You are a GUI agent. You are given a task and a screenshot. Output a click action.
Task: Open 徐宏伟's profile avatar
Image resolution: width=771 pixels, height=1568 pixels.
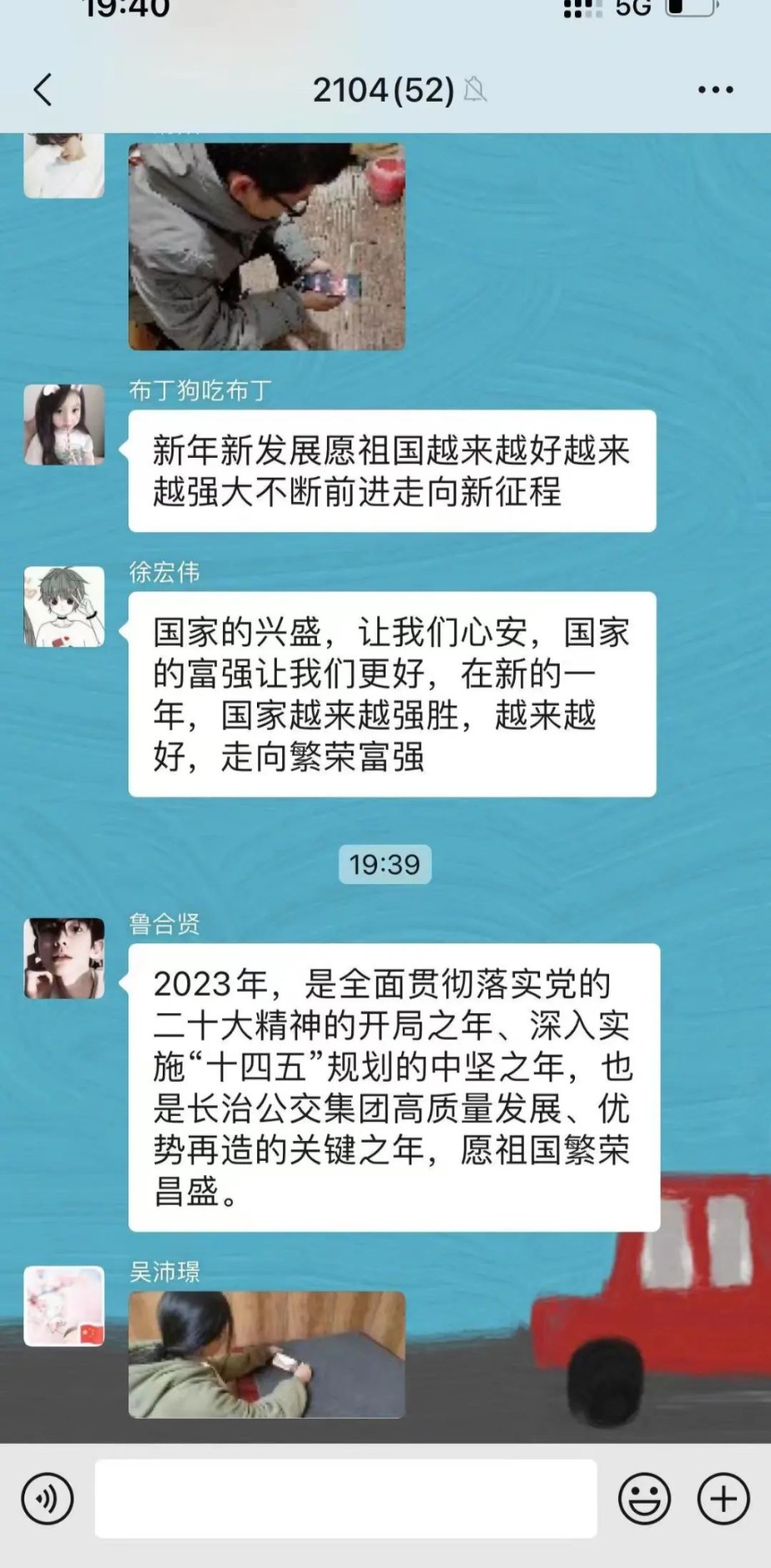(x=64, y=607)
